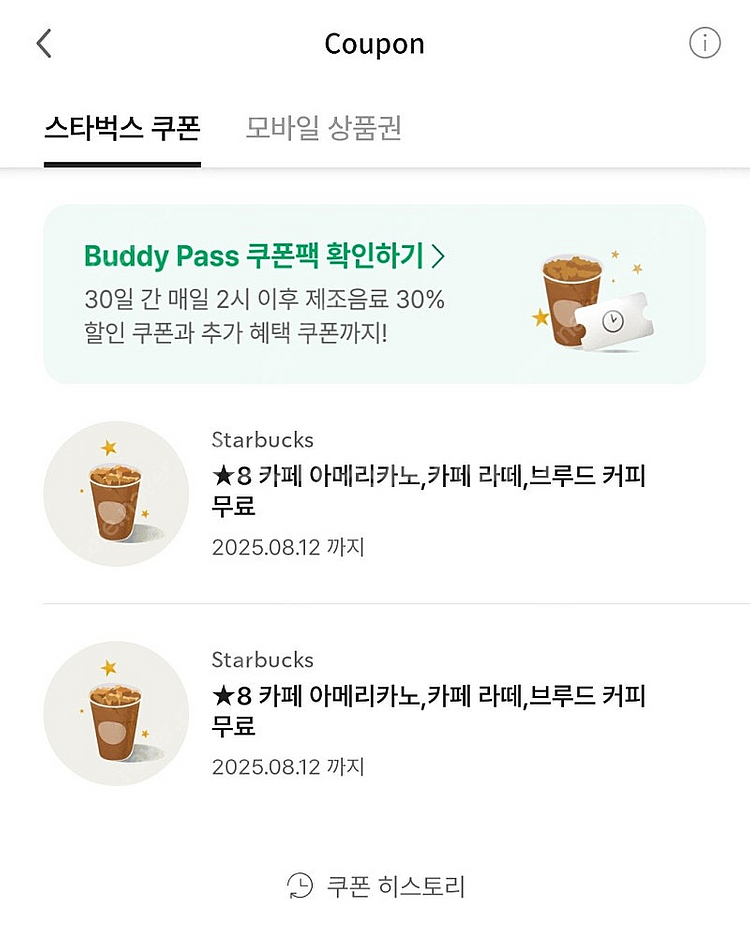Select the Starbucks label on the first coupon
Viewport: 750px width, 929px height.
pos(262,439)
